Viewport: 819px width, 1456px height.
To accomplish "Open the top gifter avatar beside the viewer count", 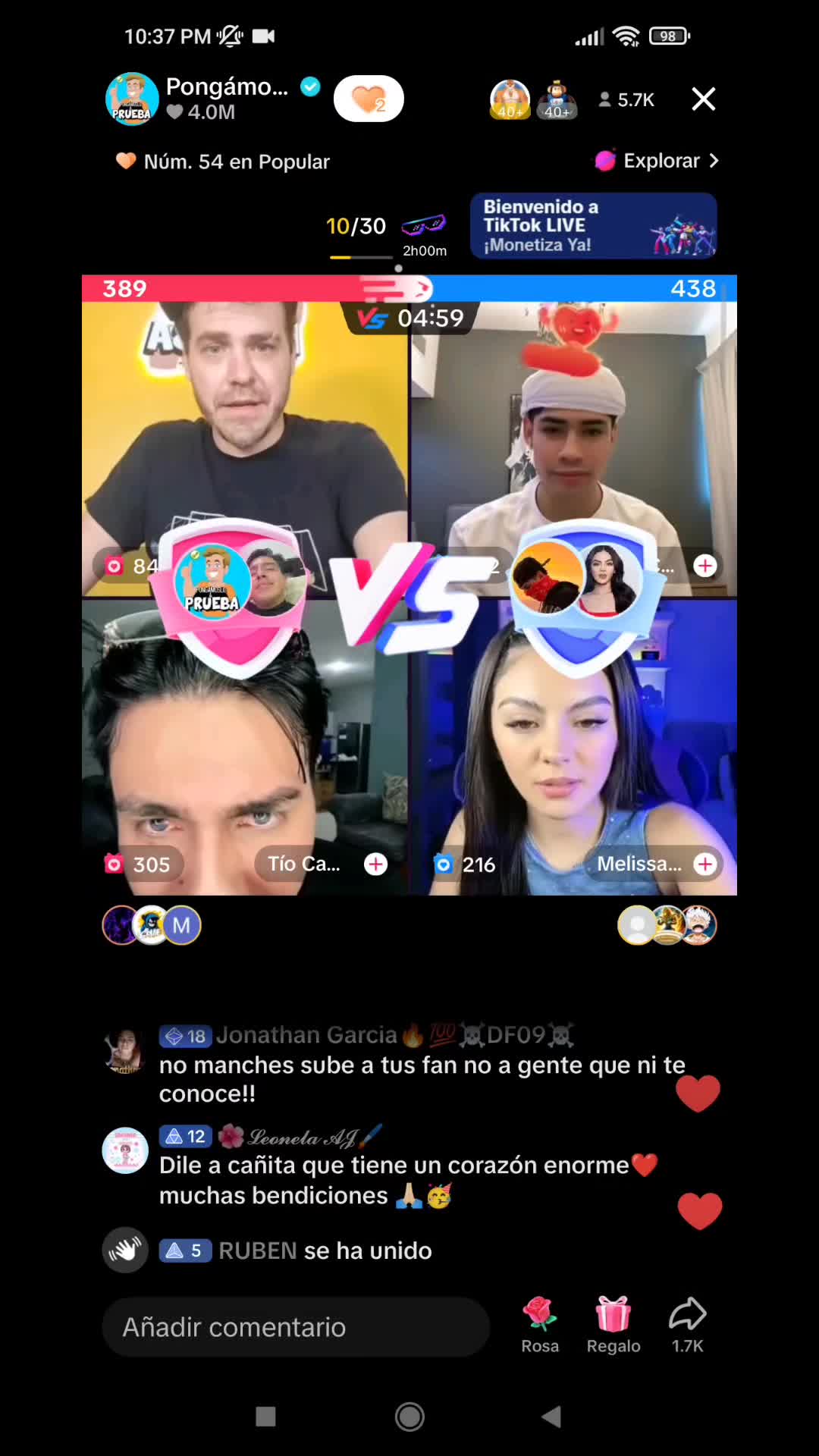I will [510, 99].
